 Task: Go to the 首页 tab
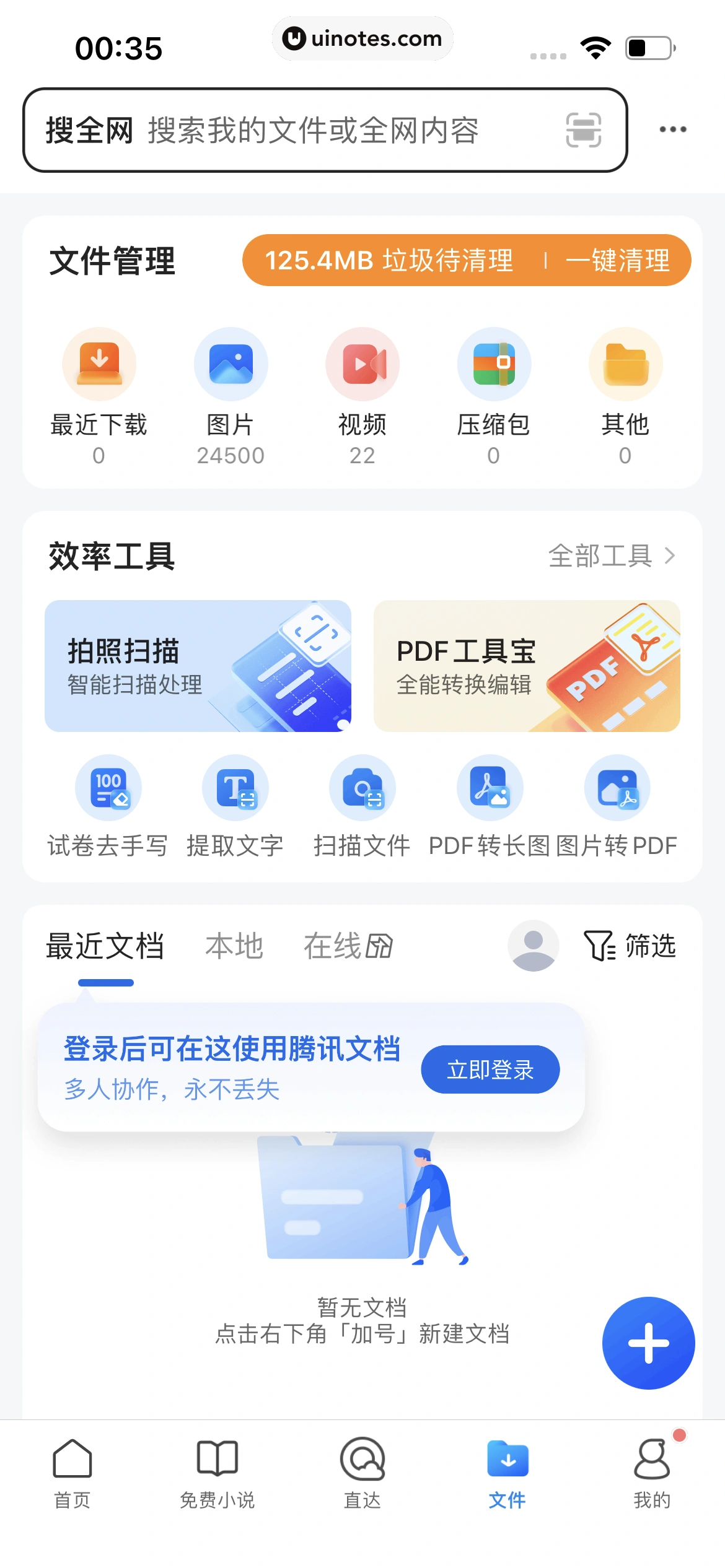coord(72,1474)
